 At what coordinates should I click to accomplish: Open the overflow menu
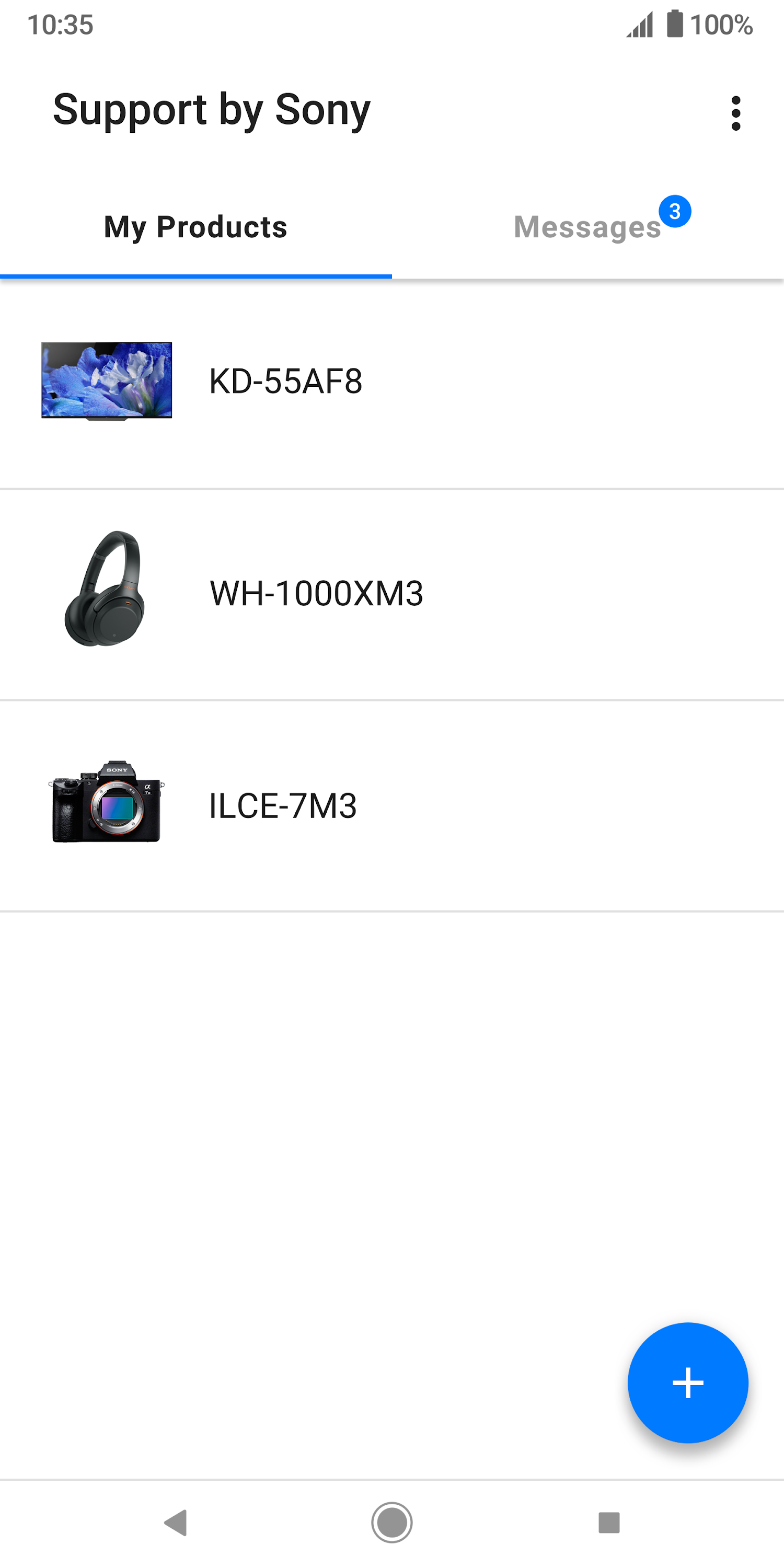[735, 113]
